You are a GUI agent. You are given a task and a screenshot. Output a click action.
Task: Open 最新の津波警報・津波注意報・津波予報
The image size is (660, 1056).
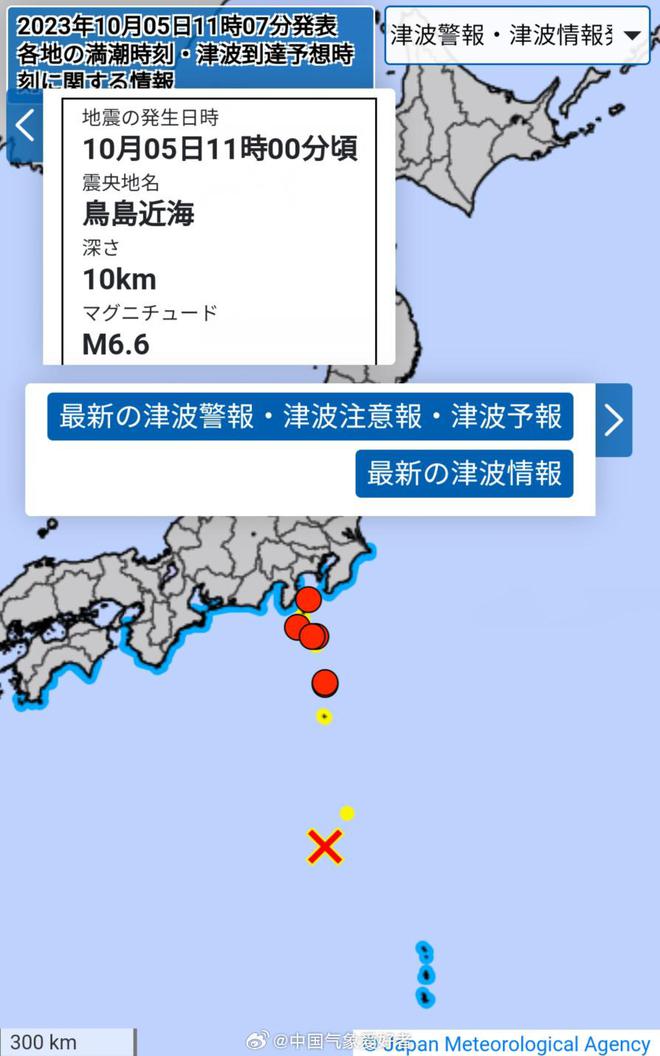click(x=310, y=416)
